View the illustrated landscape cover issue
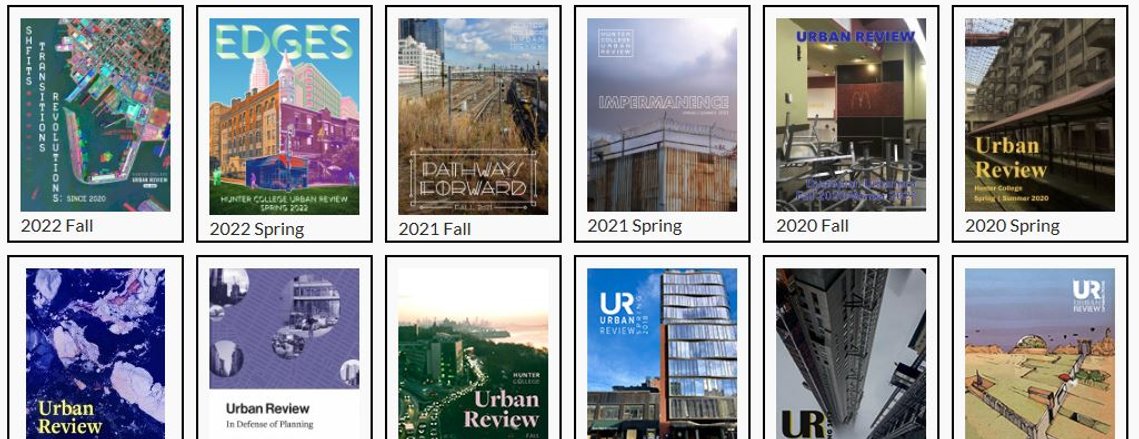This screenshot has width=1139, height=439. pos(1040,352)
